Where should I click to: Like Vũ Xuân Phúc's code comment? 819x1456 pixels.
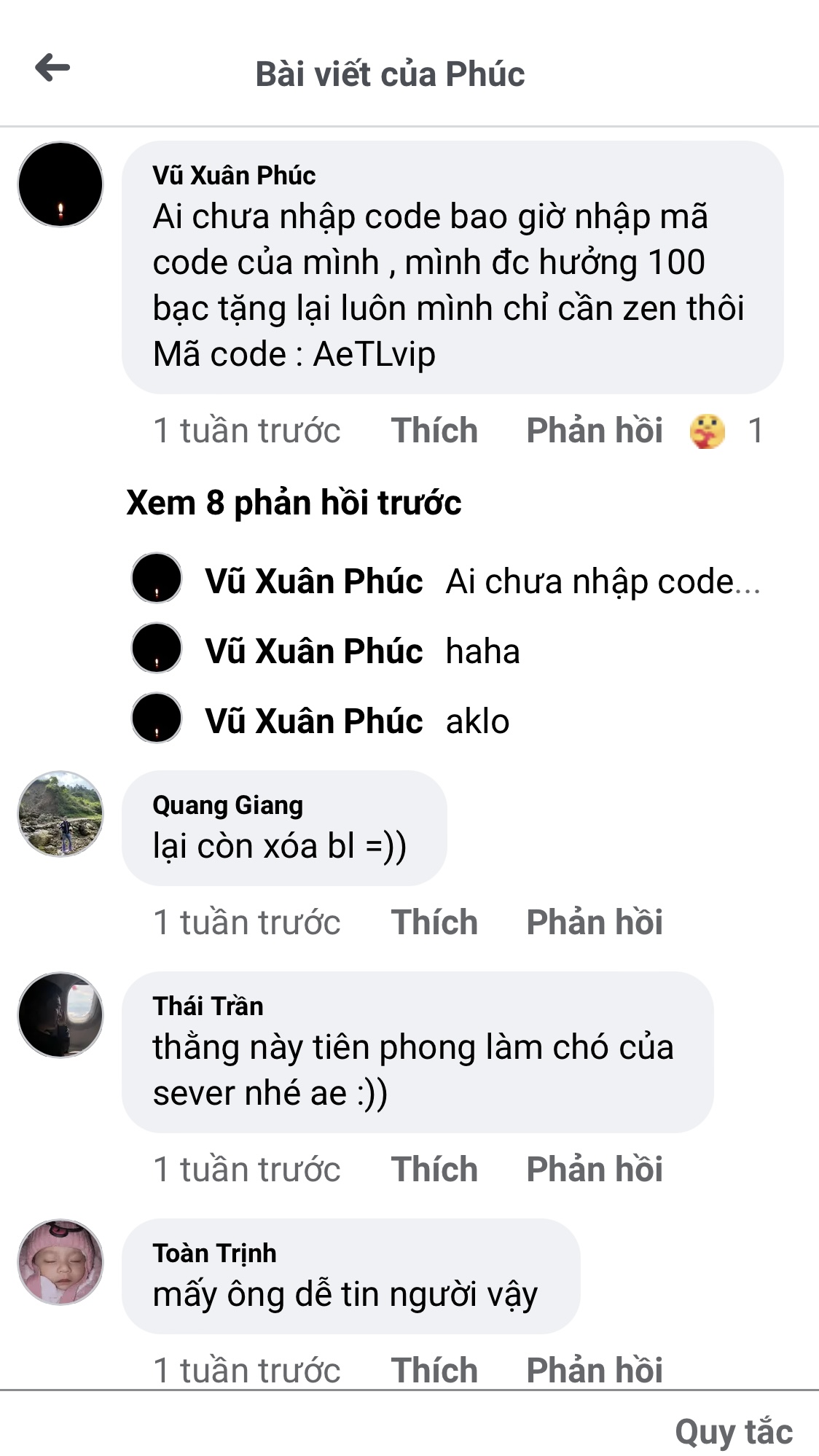(434, 430)
